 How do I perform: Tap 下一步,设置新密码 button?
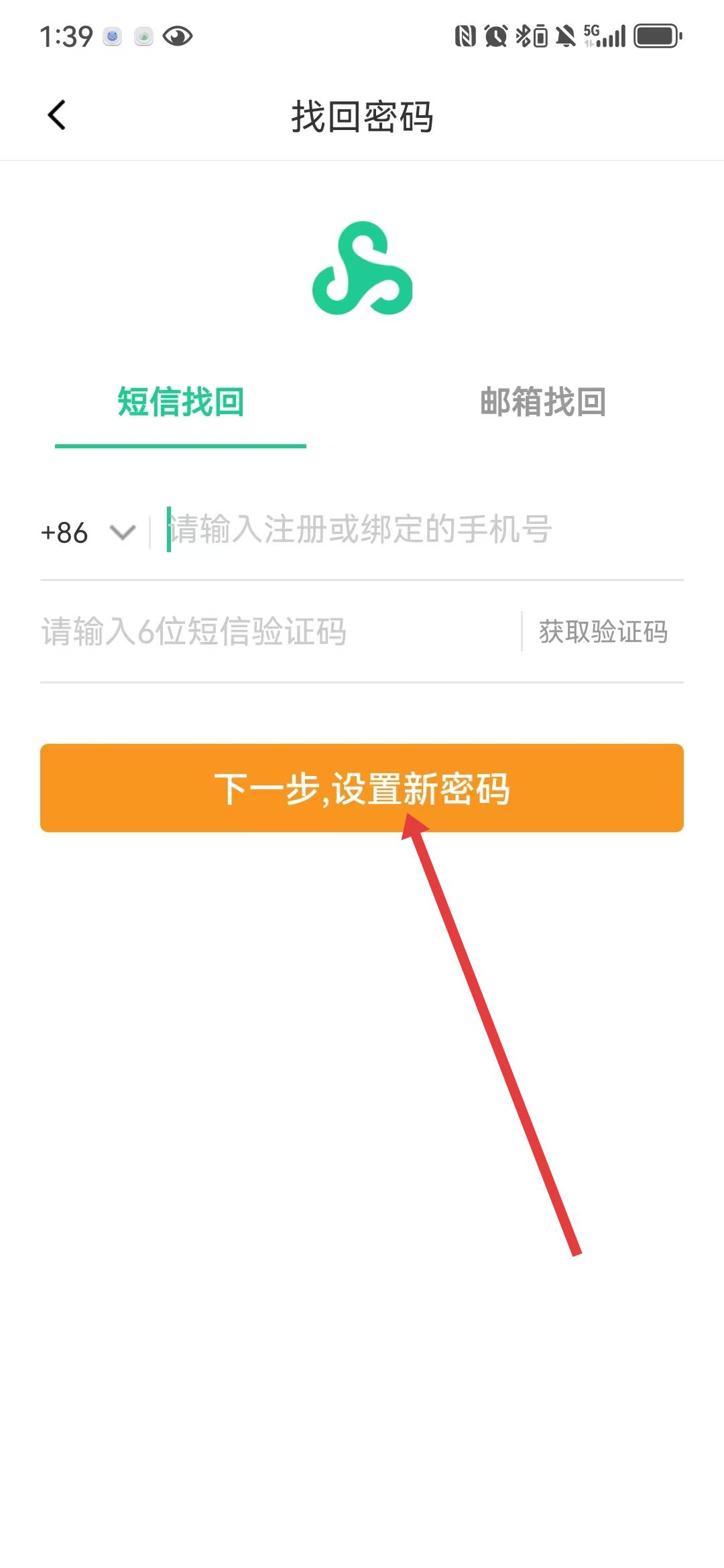pos(362,788)
